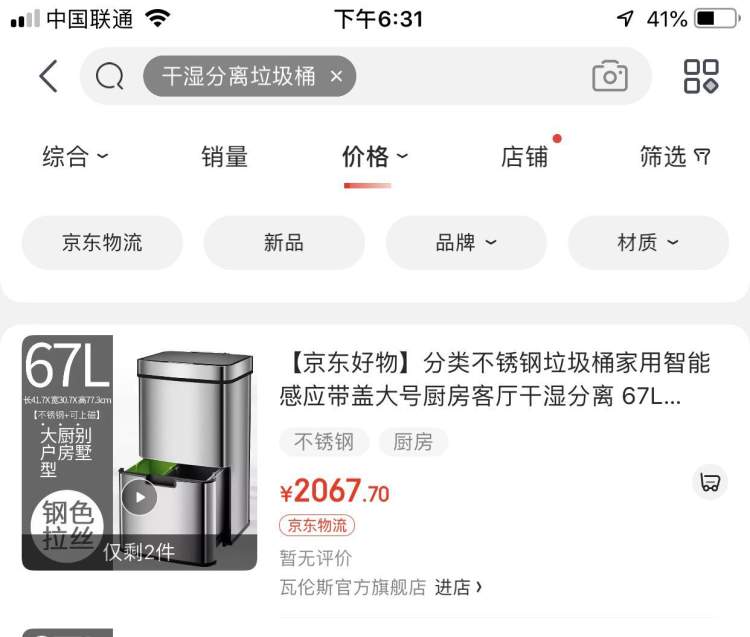The height and width of the screenshot is (637, 750).
Task: Expand the 品牌 dropdown
Action: tap(466, 243)
